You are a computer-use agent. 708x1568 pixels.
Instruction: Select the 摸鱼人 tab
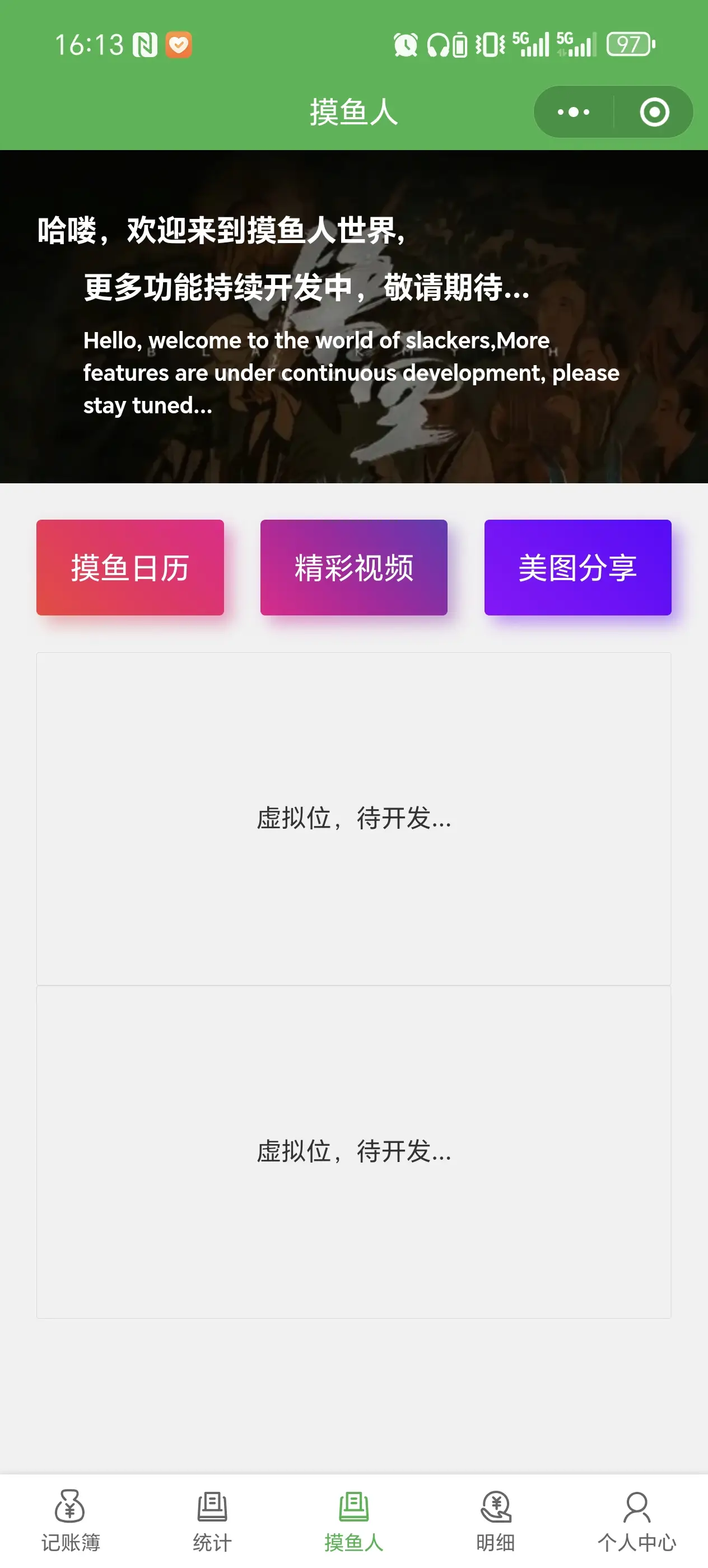353,1520
